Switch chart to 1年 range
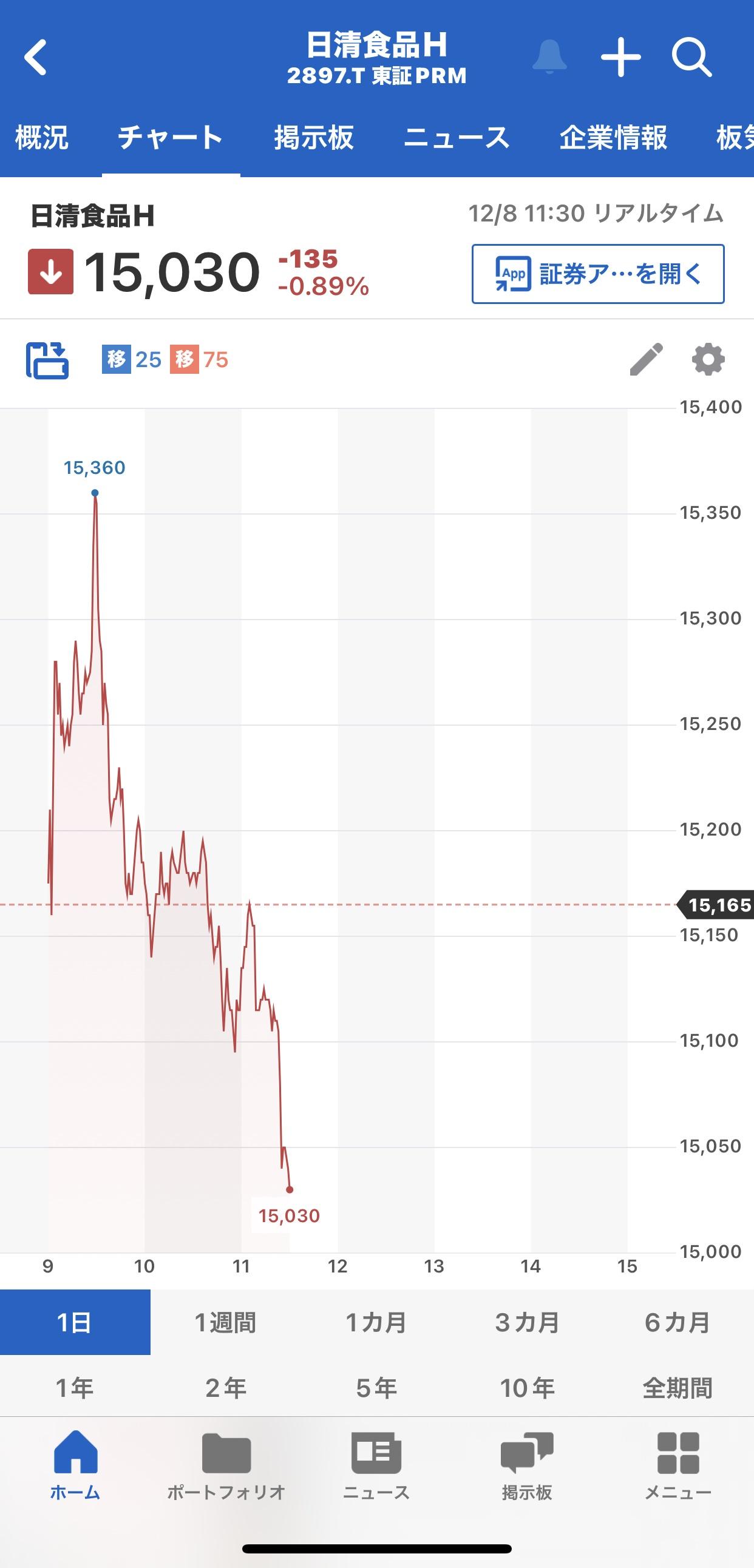This screenshot has height=1568, width=754. point(75,1388)
